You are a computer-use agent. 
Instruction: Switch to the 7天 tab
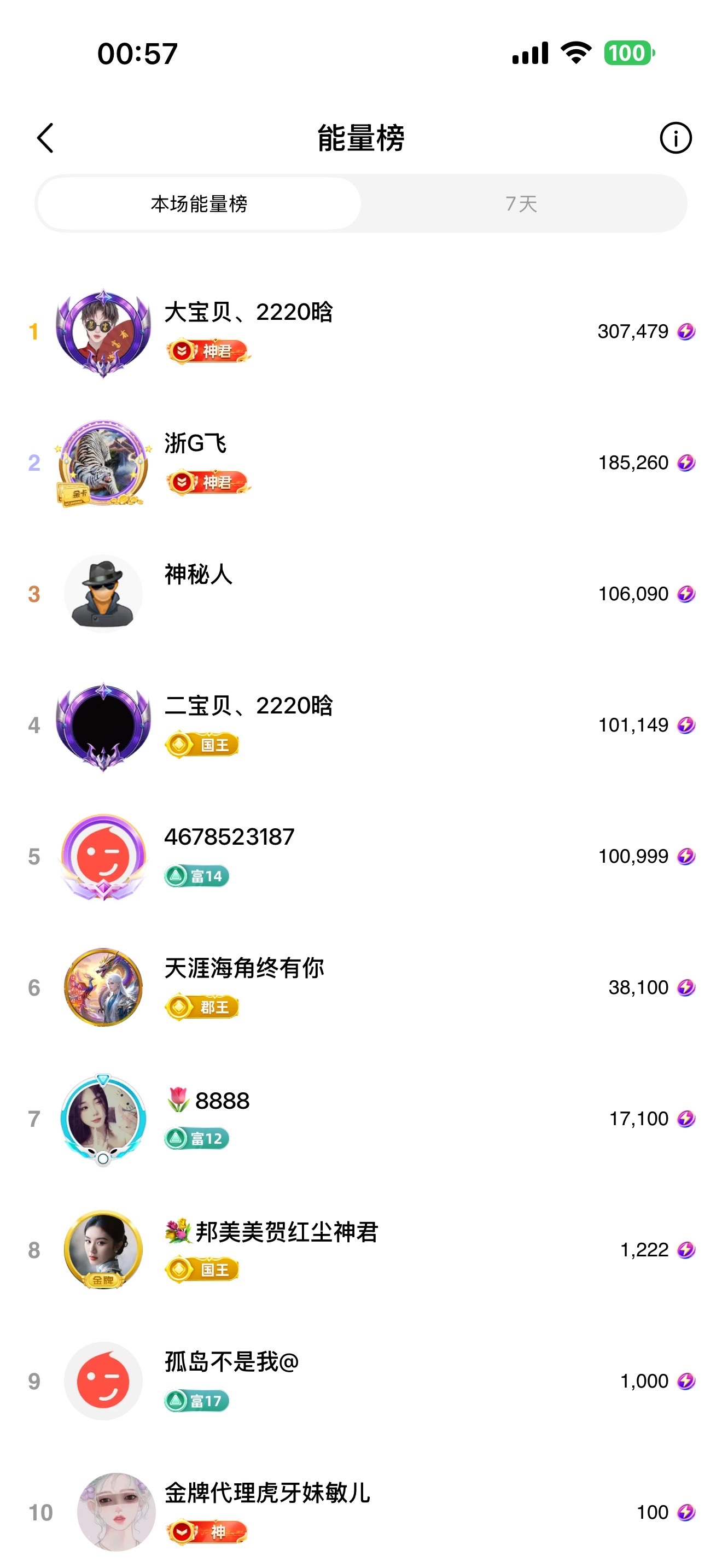[x=521, y=204]
